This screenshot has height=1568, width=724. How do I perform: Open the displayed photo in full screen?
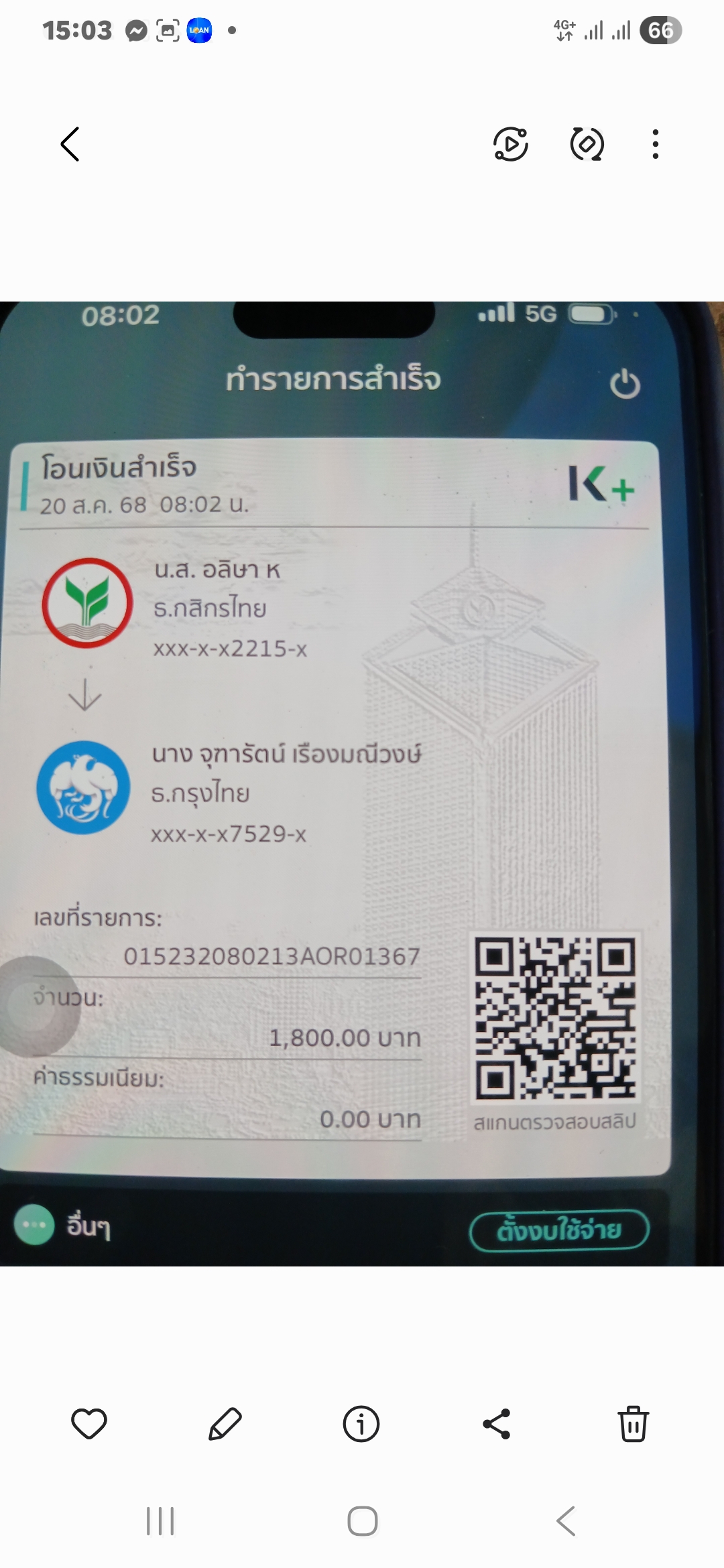coord(362,784)
